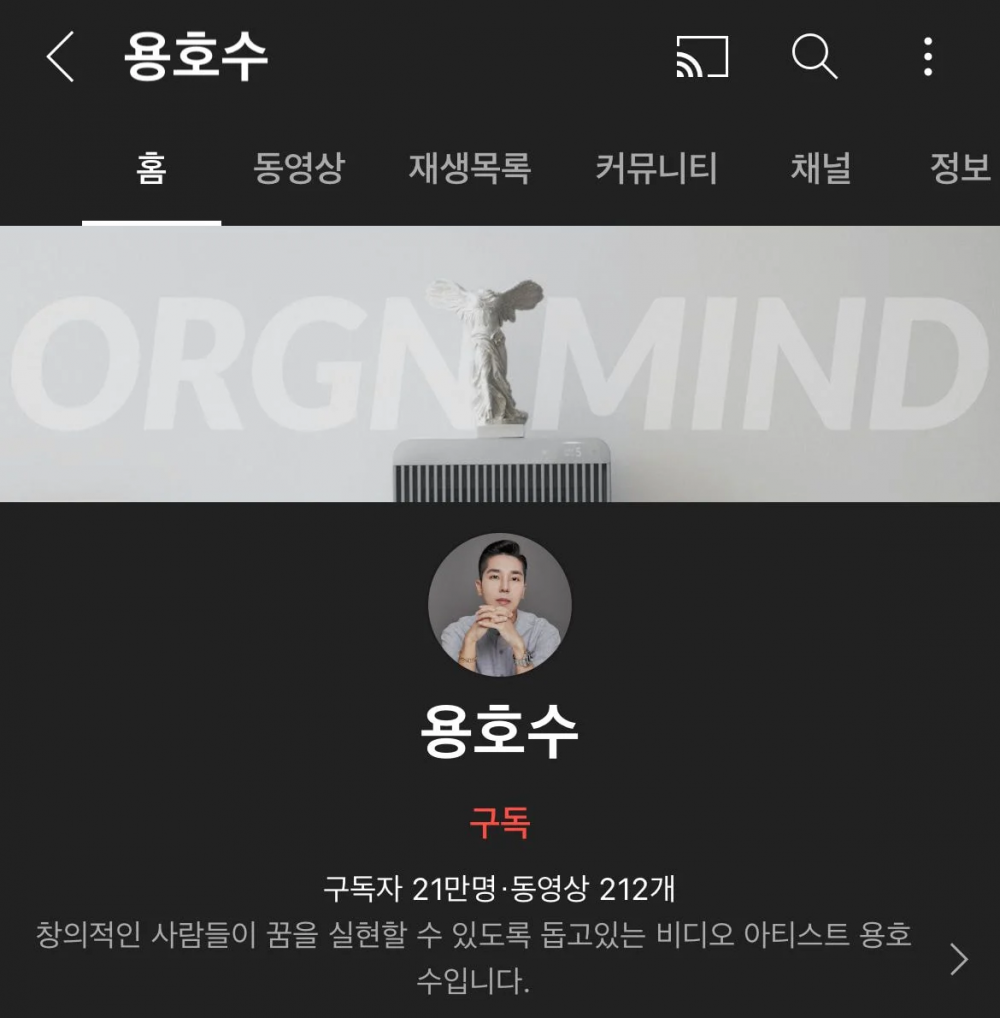Image resolution: width=1000 pixels, height=1018 pixels.
Task: Open the three-dot overflow menu
Action: [928, 57]
